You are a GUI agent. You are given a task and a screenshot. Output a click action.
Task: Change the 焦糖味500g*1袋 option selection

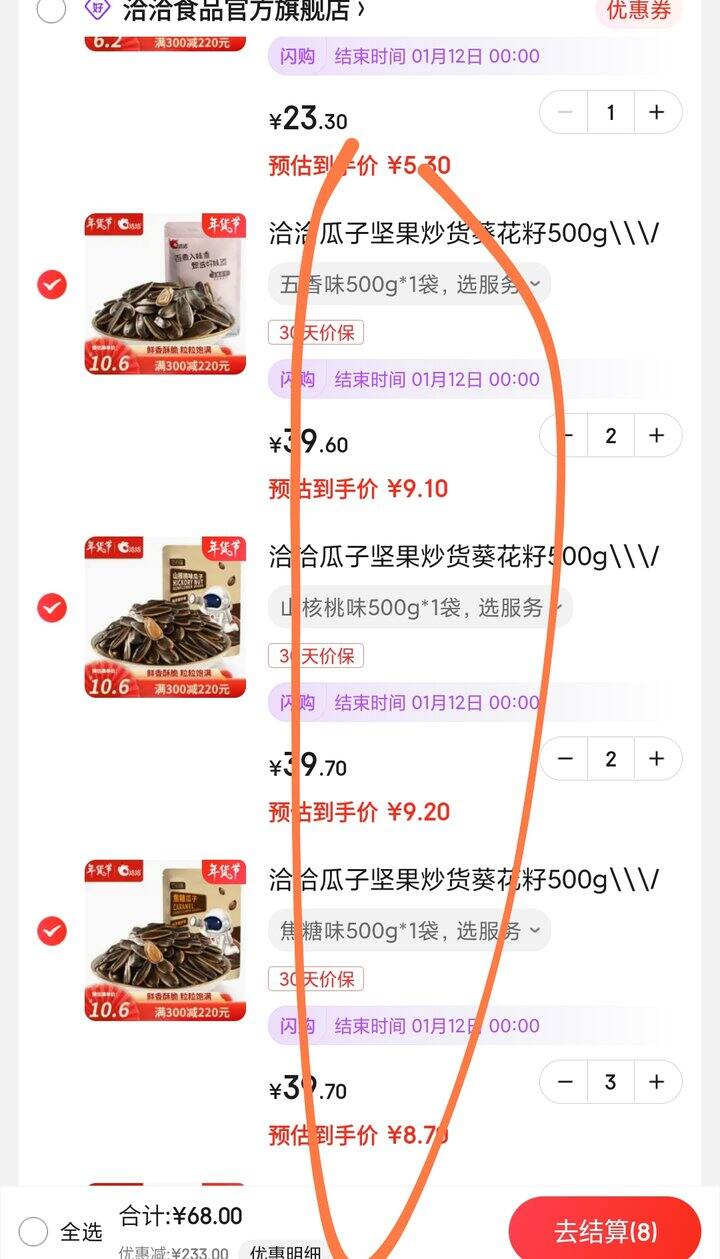tap(409, 931)
